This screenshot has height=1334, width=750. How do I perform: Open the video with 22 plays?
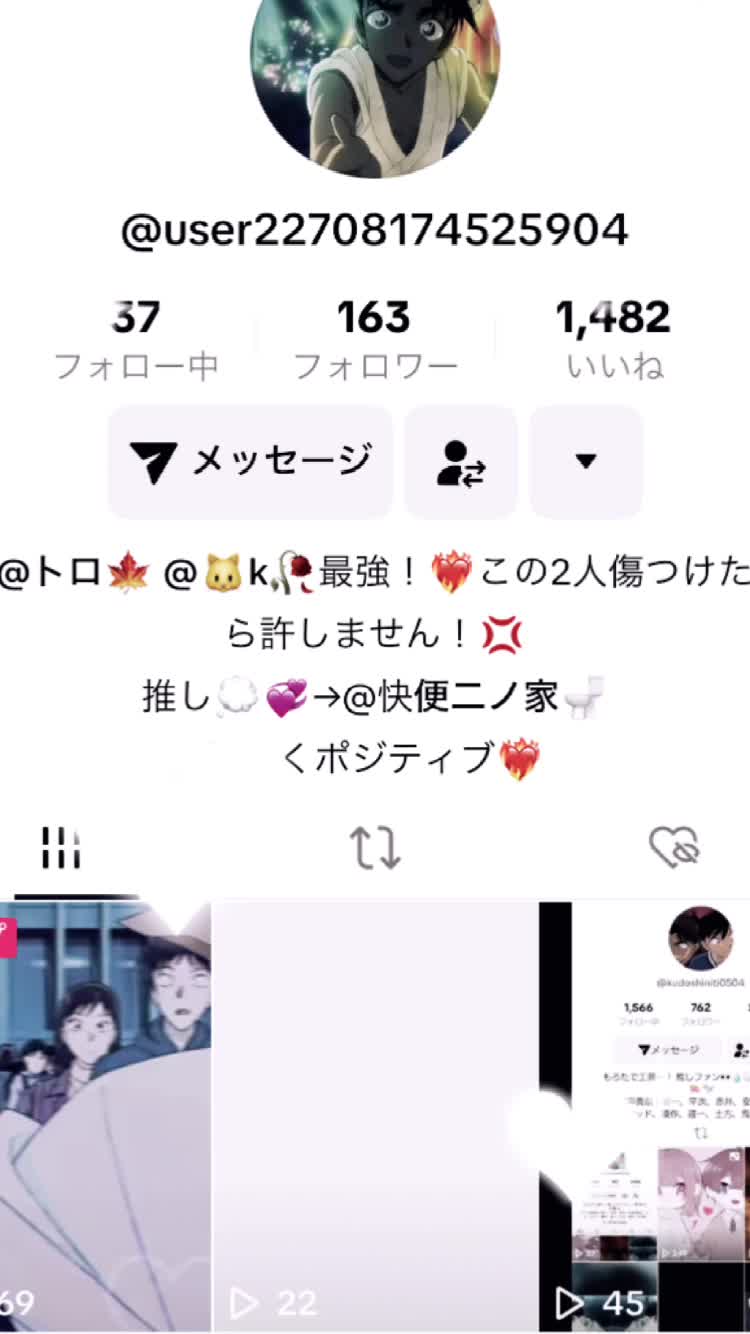click(375, 1115)
